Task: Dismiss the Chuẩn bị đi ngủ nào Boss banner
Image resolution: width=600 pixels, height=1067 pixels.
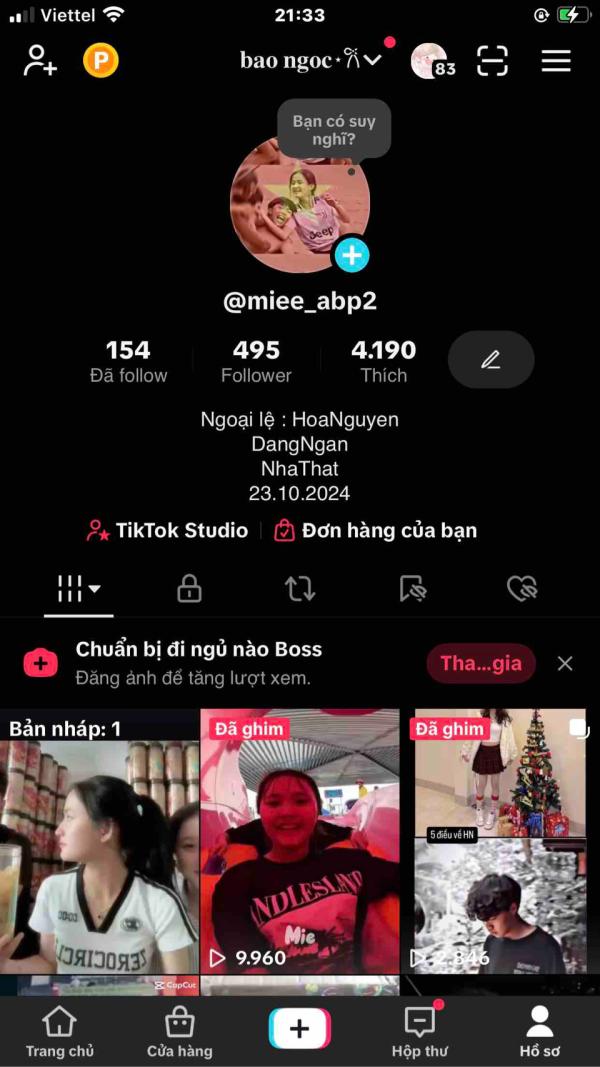Action: coord(565,663)
